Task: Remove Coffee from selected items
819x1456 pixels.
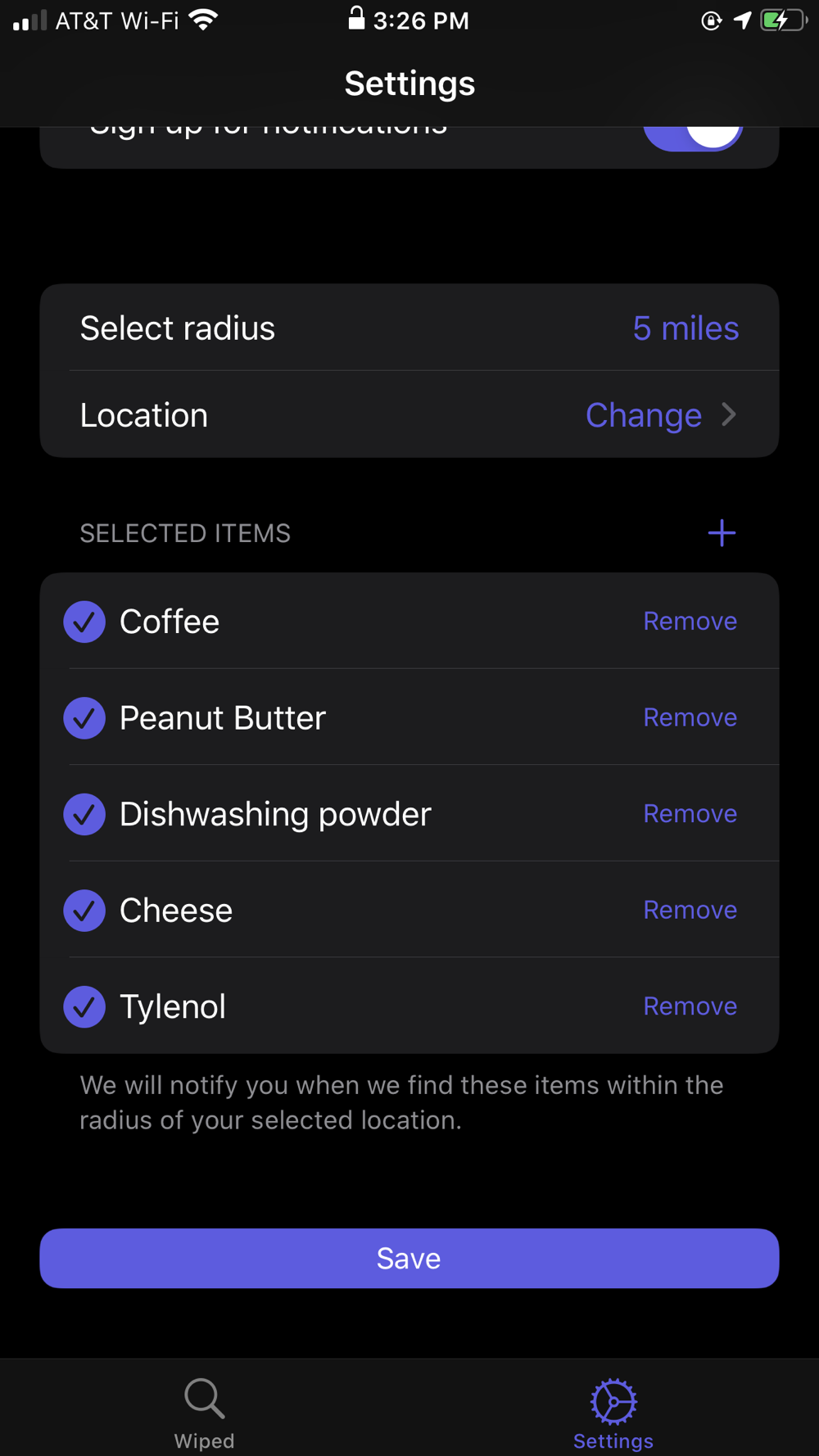Action: (690, 622)
